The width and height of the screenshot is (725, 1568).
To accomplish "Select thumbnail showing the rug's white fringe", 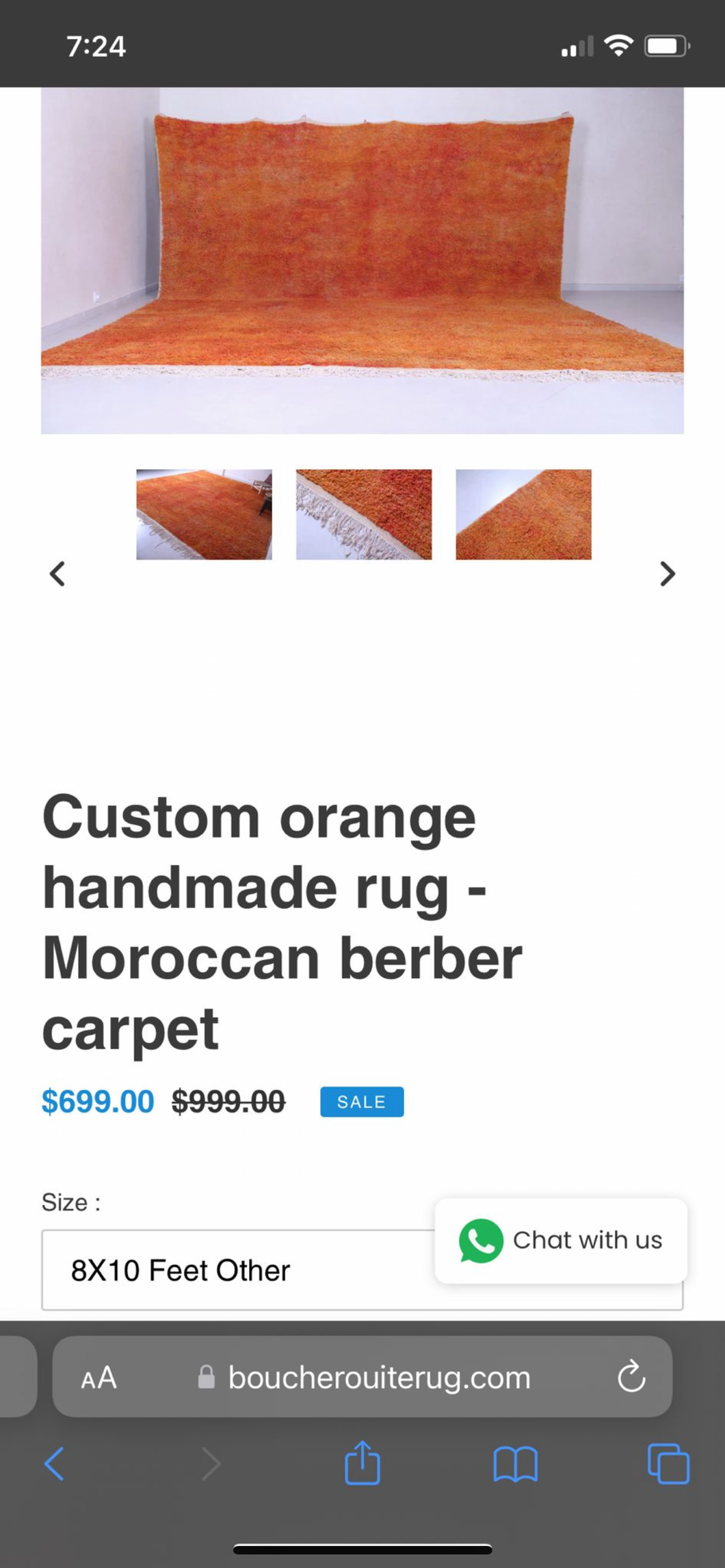I will [x=364, y=514].
